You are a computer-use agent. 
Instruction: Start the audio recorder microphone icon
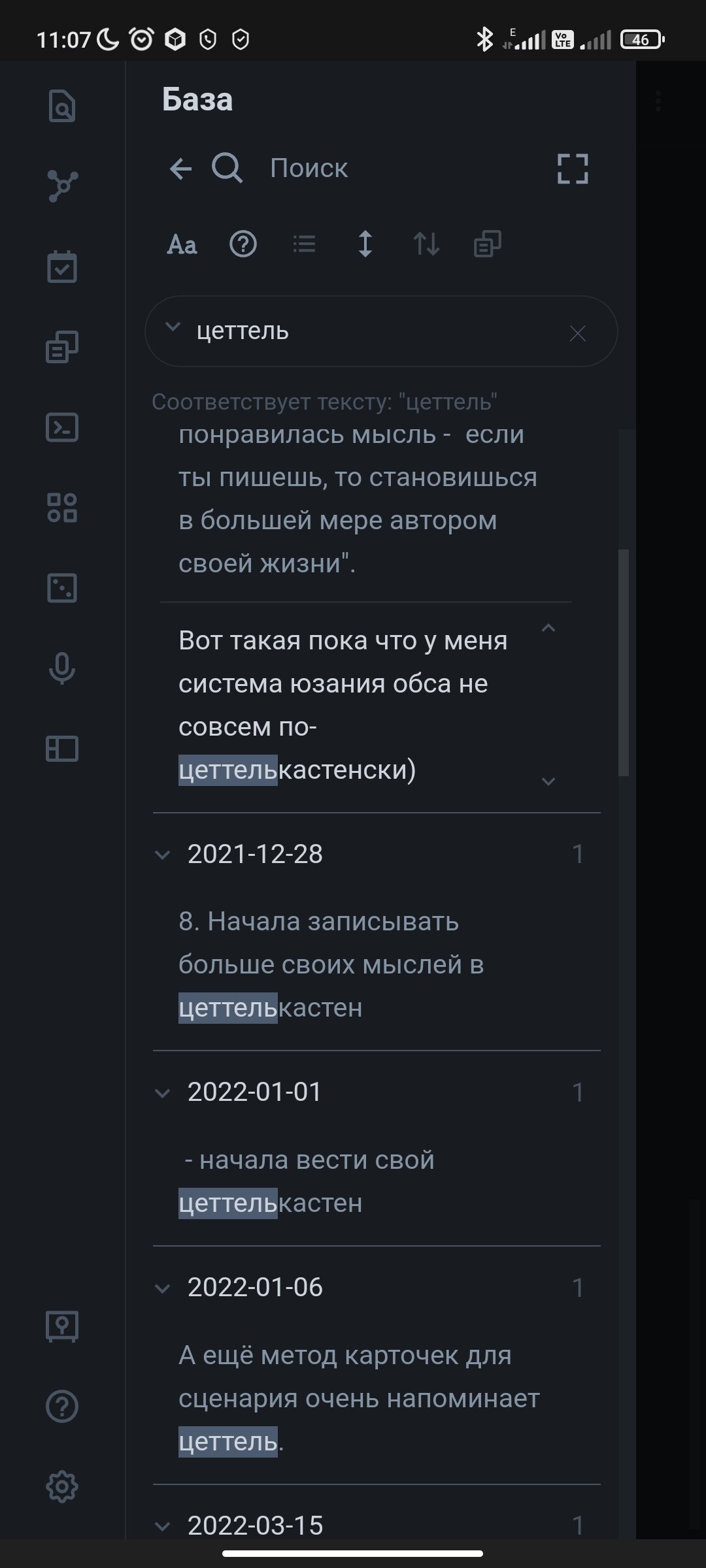tap(62, 668)
